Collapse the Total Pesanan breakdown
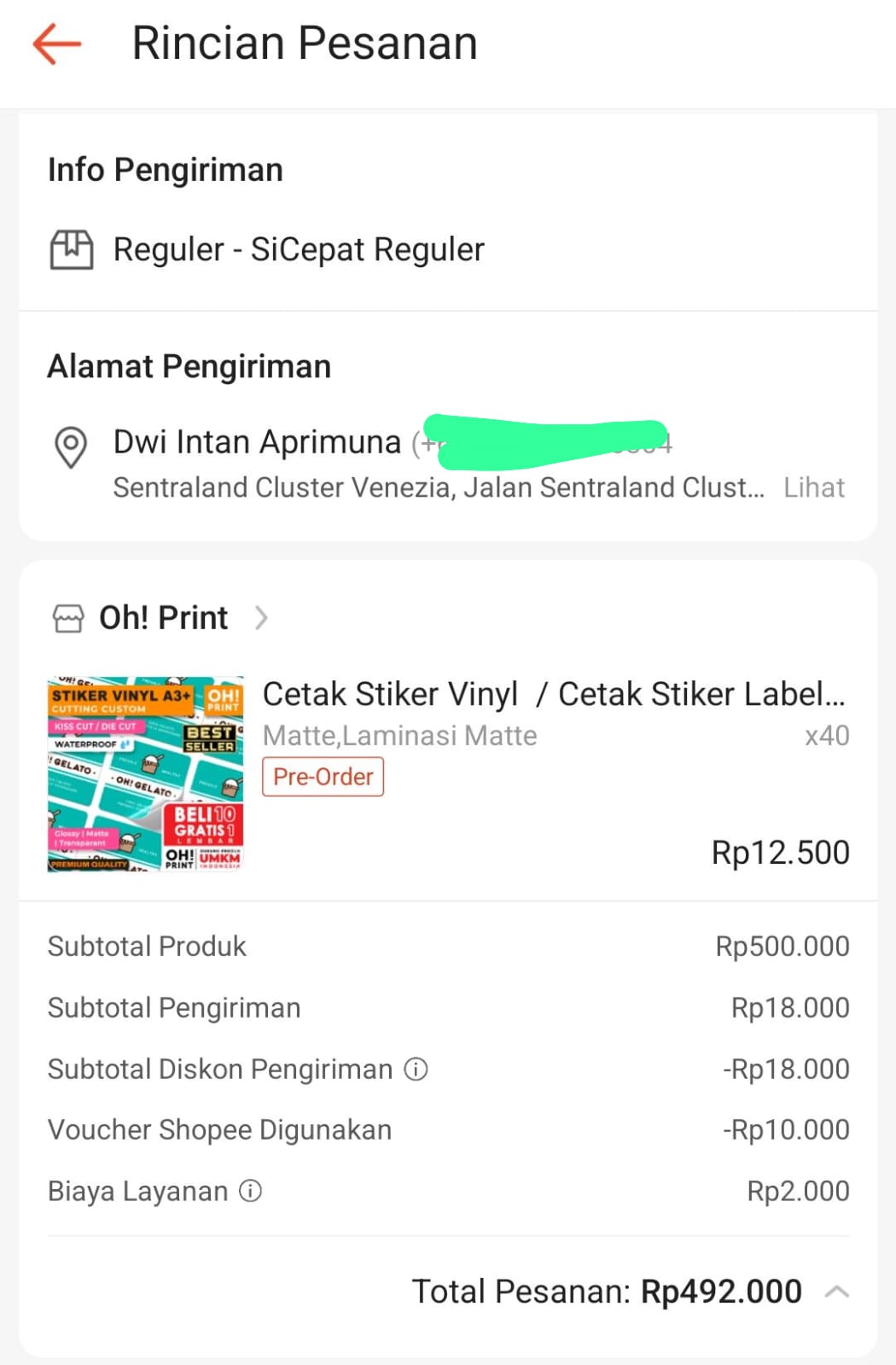The height and width of the screenshot is (1365, 896). click(837, 1292)
